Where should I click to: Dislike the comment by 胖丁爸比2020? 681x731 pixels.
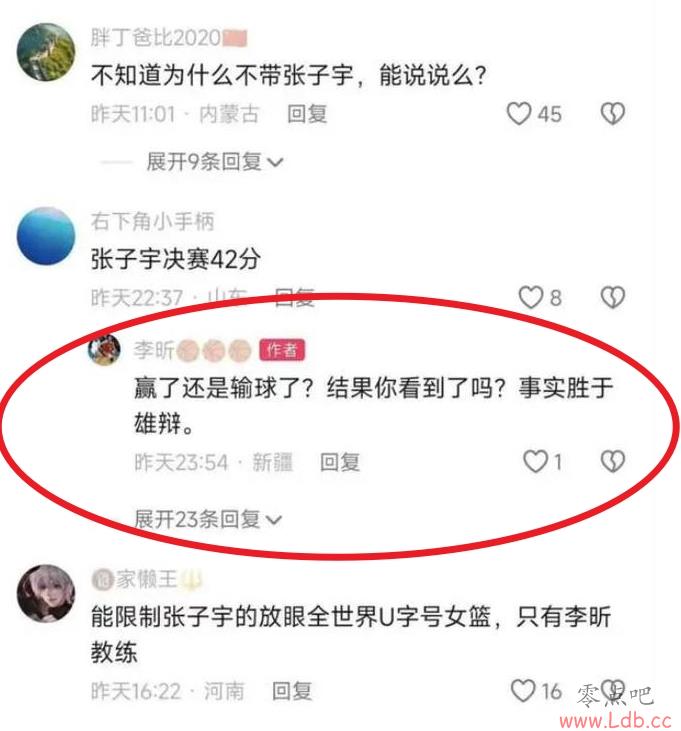[612, 114]
